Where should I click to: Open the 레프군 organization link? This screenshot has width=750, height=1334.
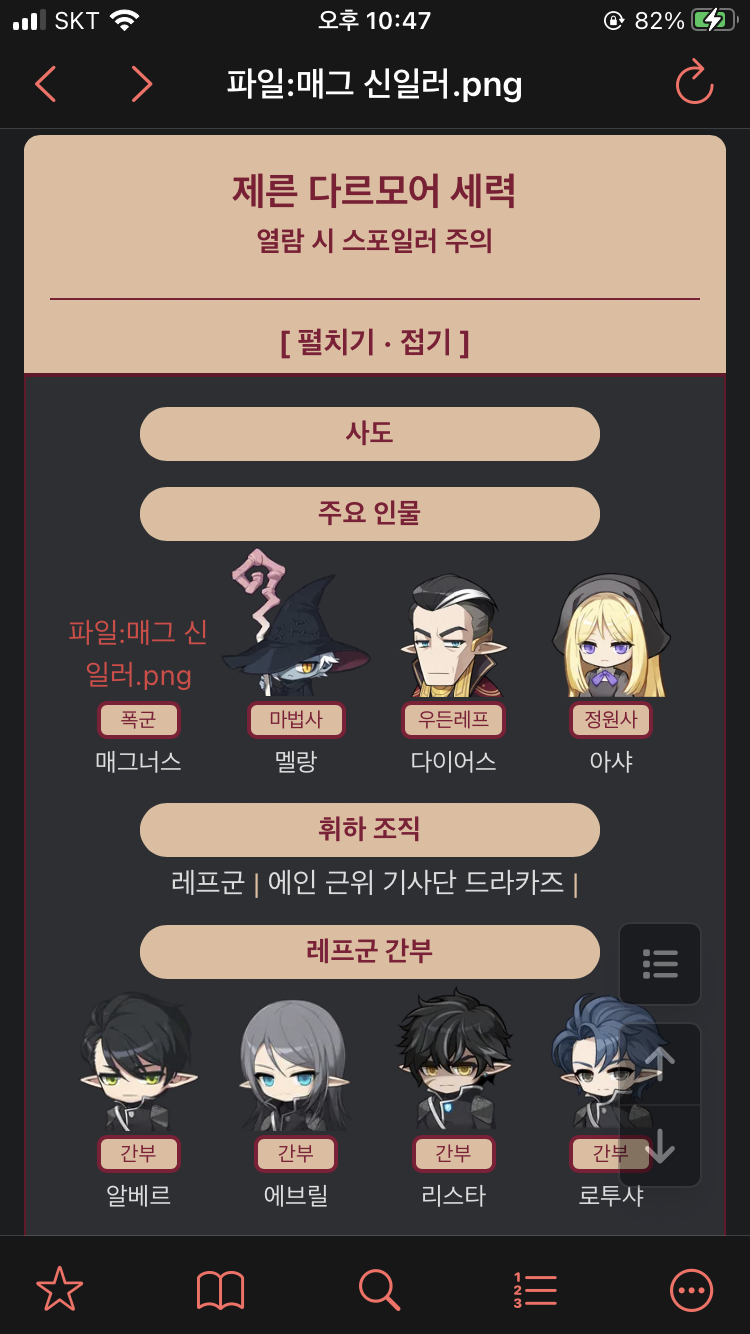tap(207, 883)
